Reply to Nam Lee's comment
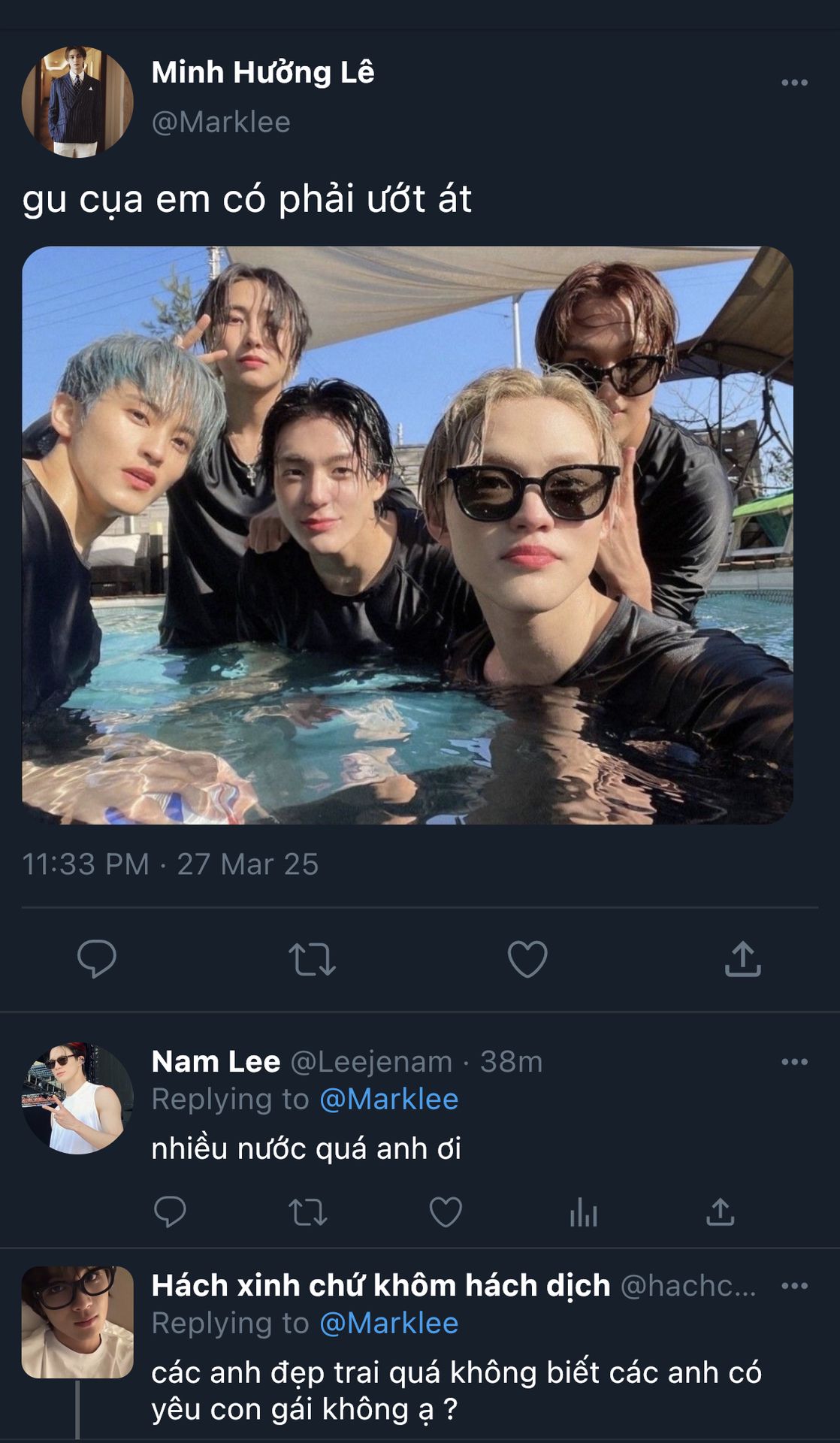This screenshot has width=840, height=1443. (170, 1212)
